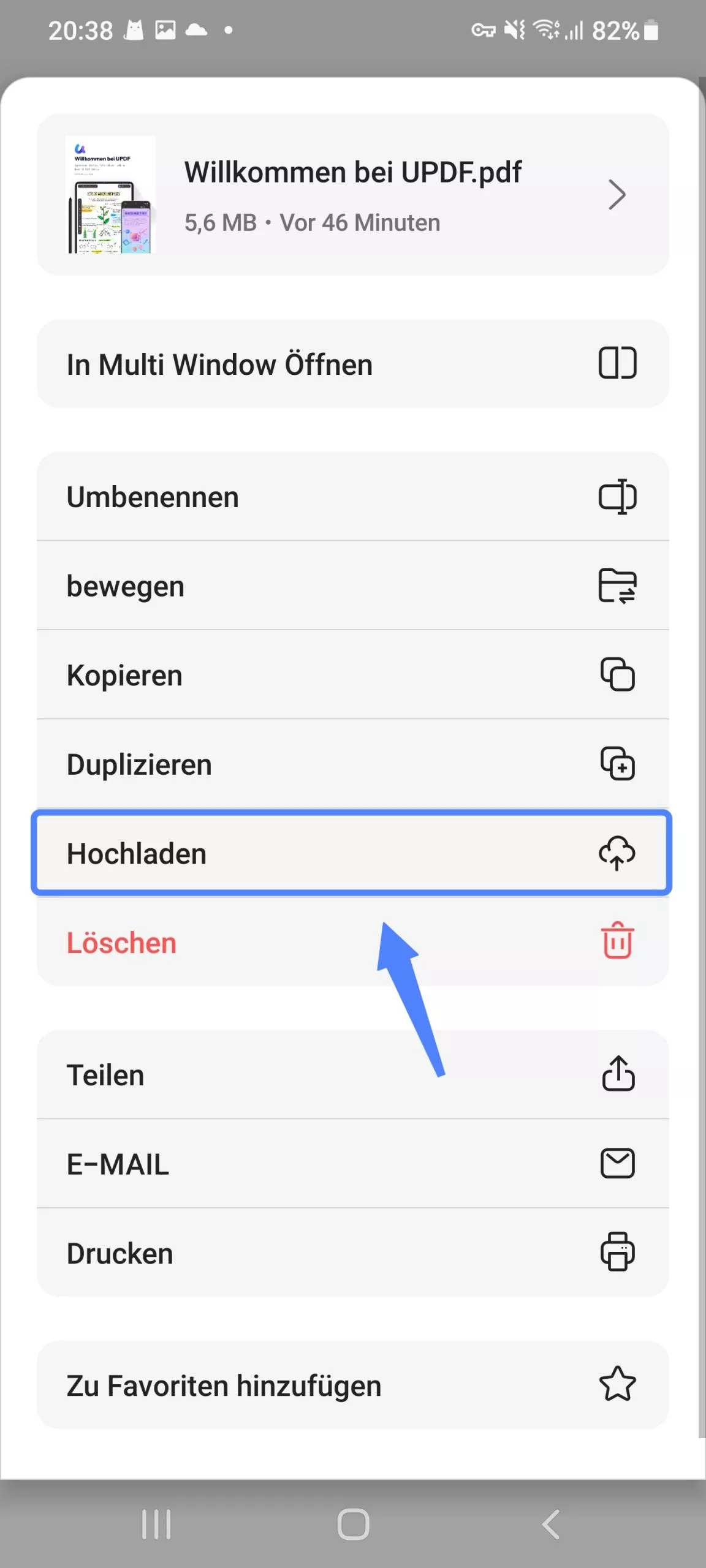Select the Hochladen cloud upload icon
This screenshot has height=1568, width=706.
click(617, 853)
